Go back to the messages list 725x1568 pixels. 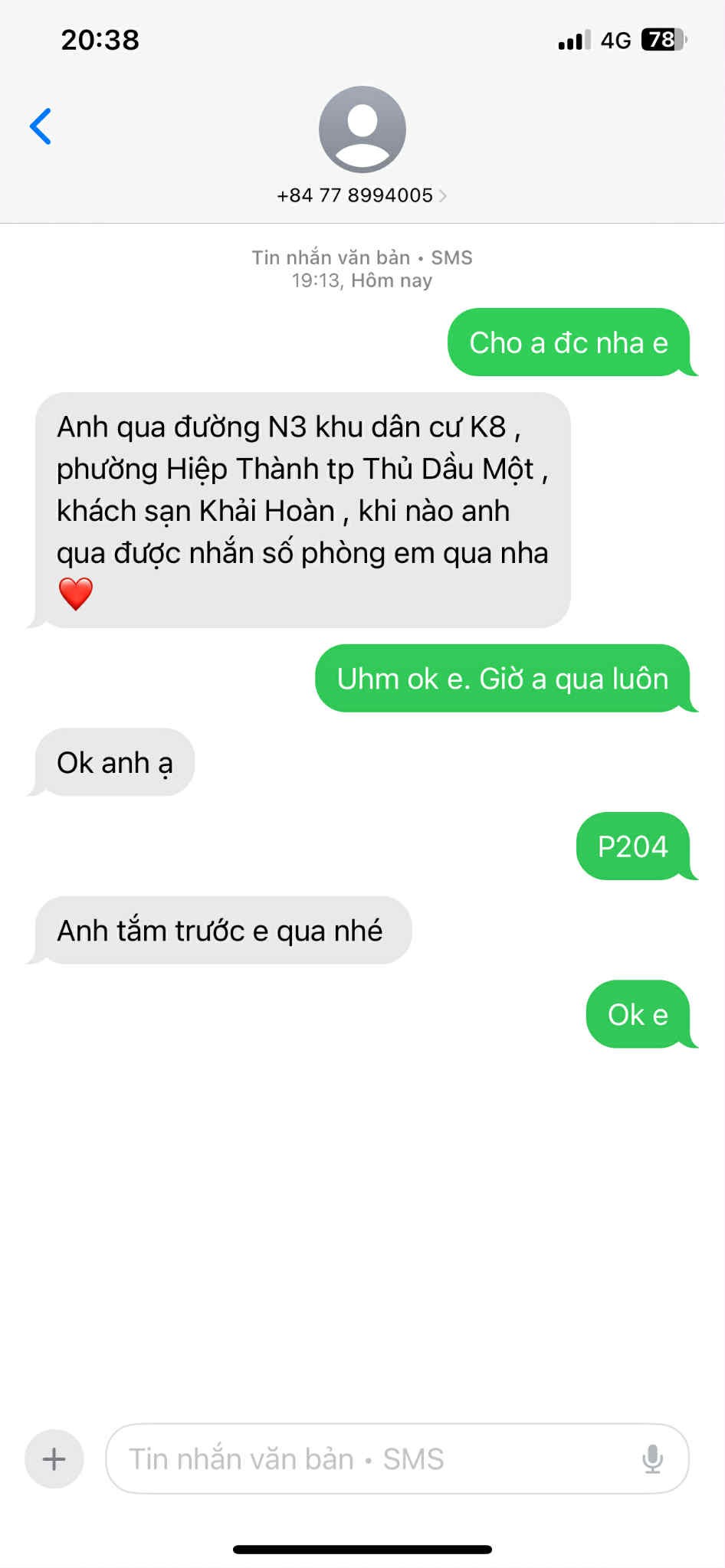[x=41, y=126]
